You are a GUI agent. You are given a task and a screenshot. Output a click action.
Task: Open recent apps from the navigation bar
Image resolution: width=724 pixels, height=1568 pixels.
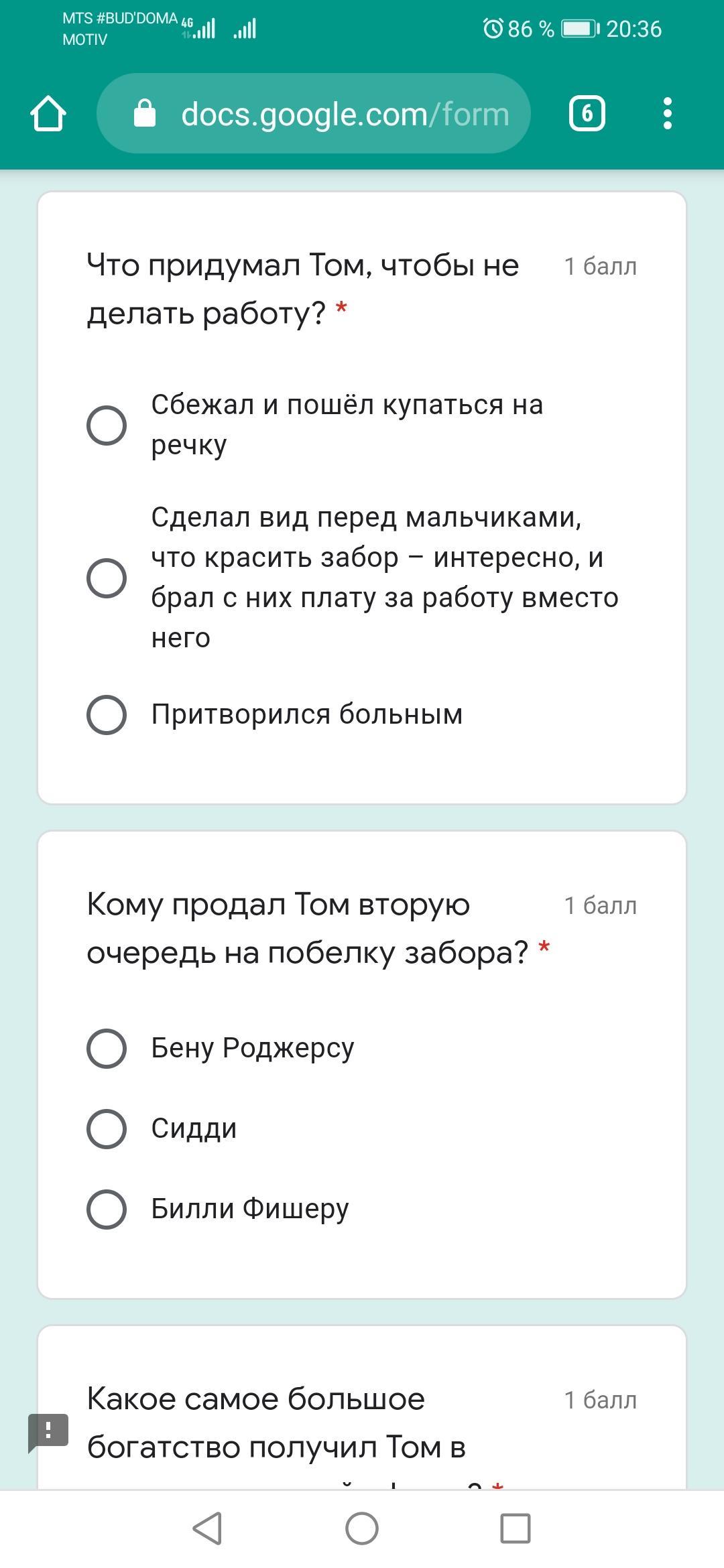pos(516,1528)
